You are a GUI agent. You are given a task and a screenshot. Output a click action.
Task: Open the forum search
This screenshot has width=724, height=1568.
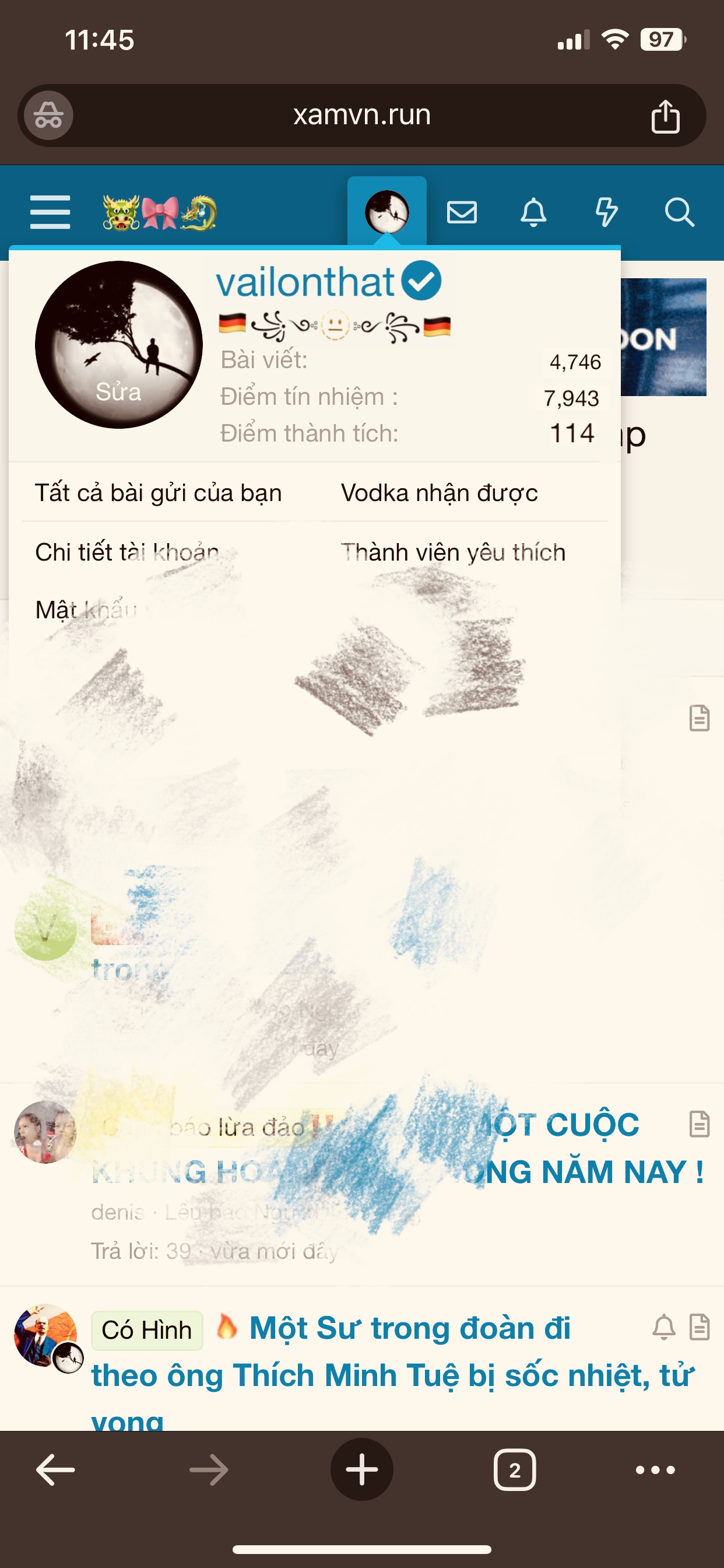click(679, 212)
